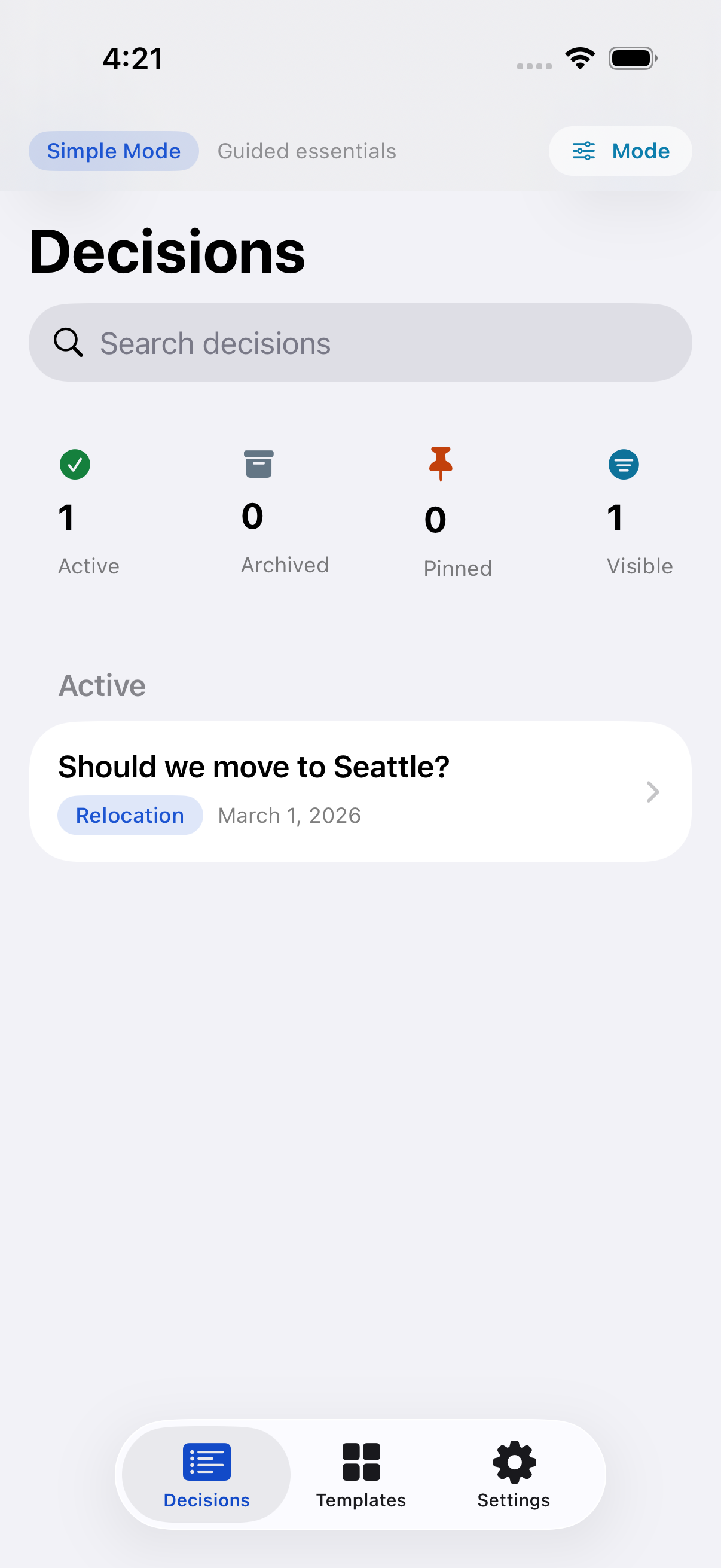Expand the Seattle decision with its chevron
721x1568 pixels.
(652, 792)
